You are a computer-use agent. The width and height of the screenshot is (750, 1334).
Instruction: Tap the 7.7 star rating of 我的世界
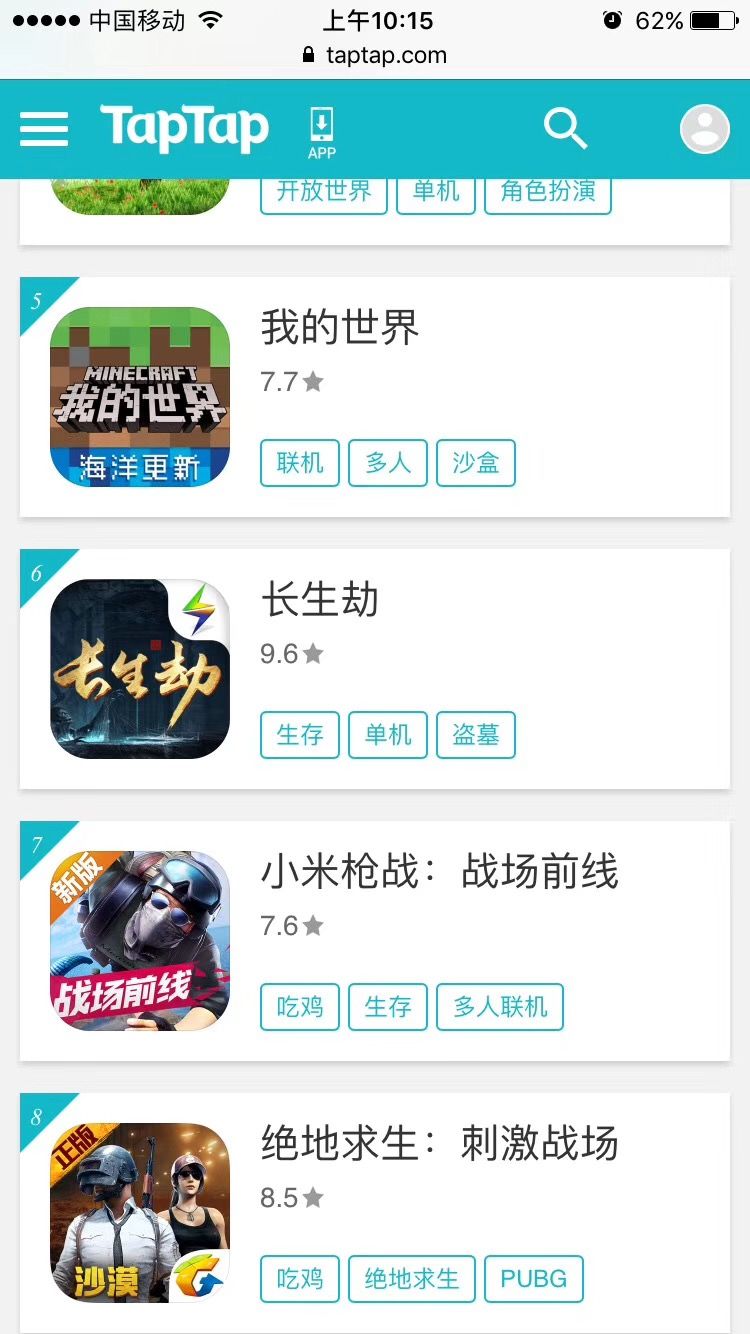(x=291, y=381)
